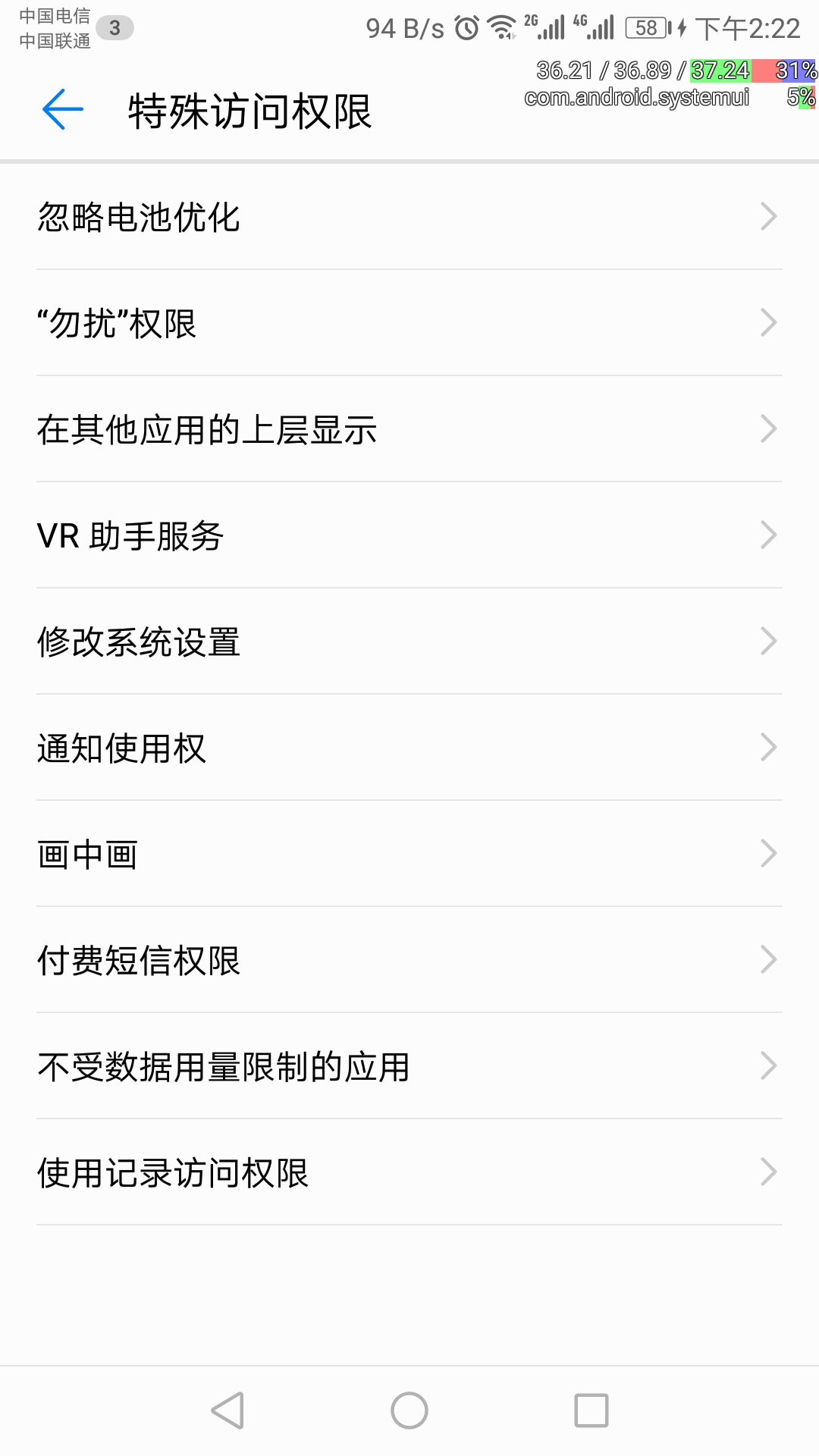Open “勿扰”权限 settings
Viewport: 819px width, 1456px height.
[x=409, y=323]
